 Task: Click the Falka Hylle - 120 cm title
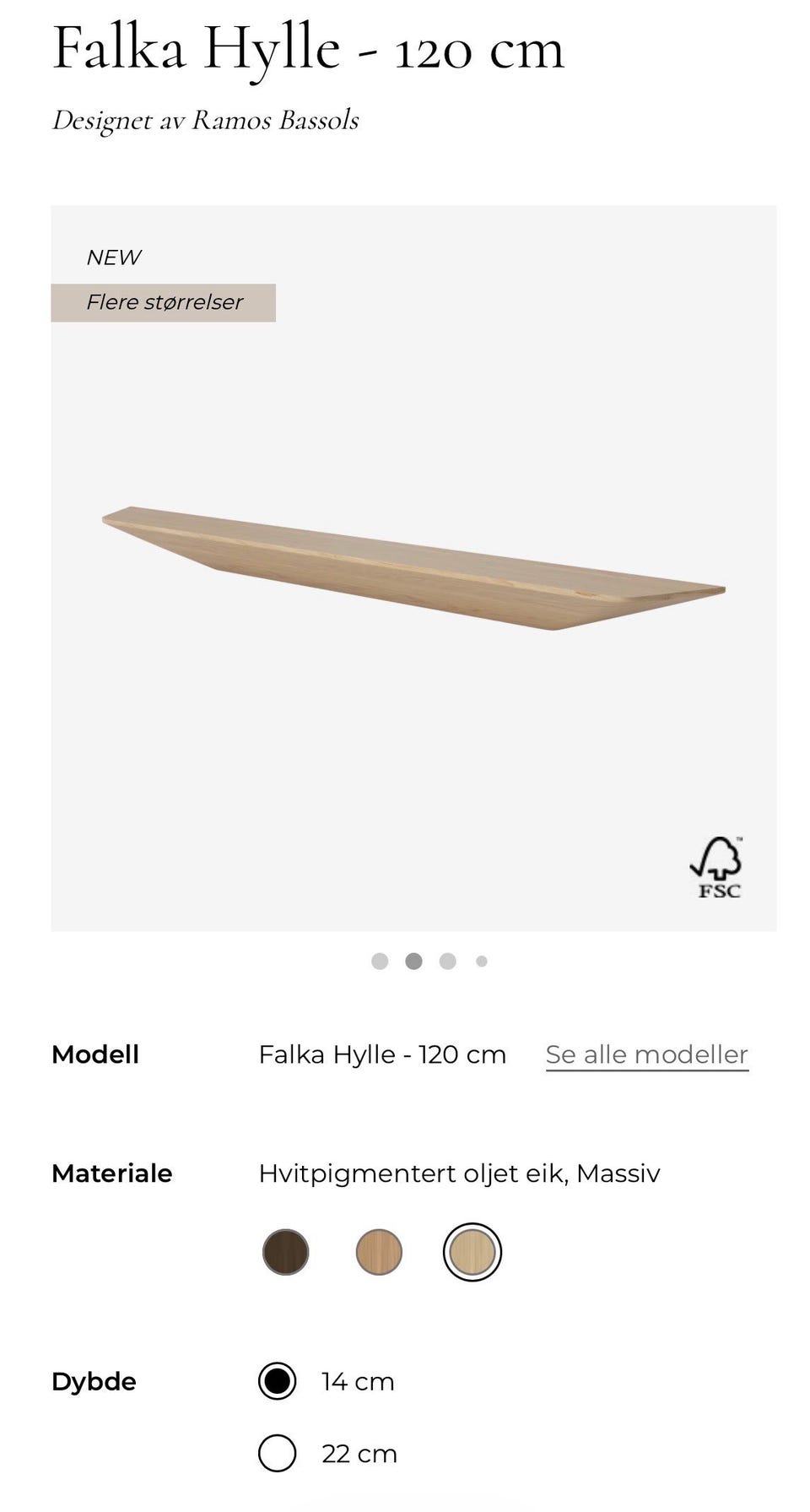tap(308, 49)
